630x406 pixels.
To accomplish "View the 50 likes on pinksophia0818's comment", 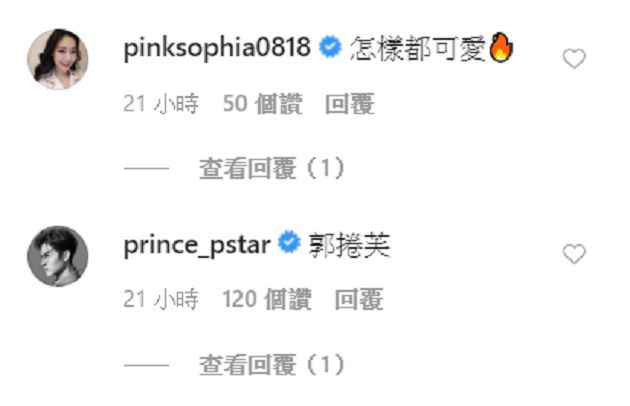I will click(x=262, y=105).
